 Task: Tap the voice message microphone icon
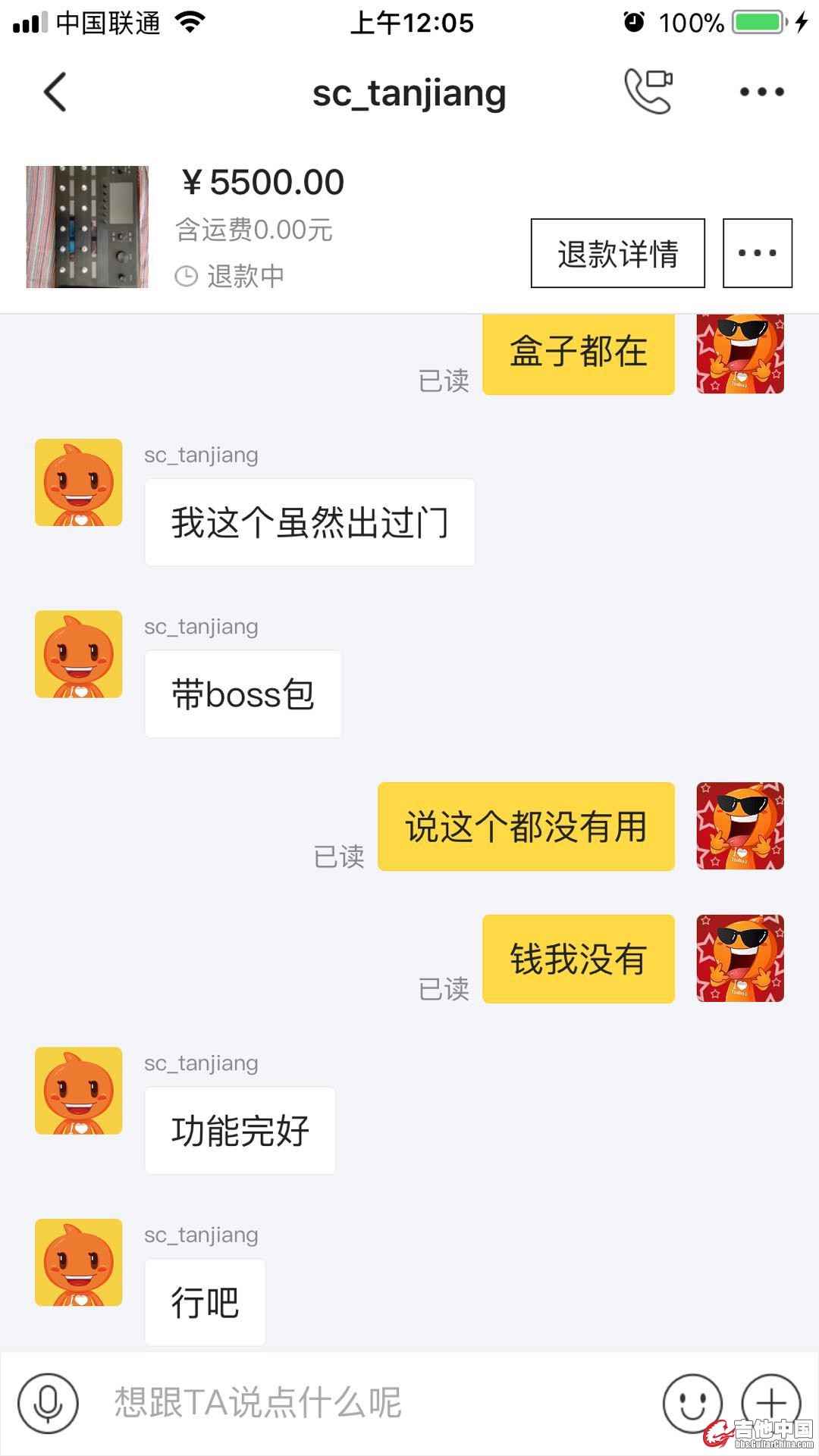pos(49,1403)
